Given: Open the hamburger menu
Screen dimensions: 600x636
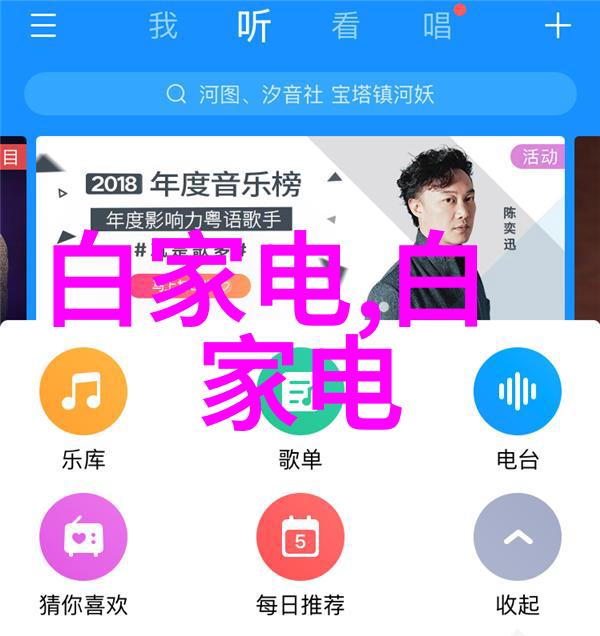Looking at the screenshot, I should pyautogui.click(x=42, y=26).
